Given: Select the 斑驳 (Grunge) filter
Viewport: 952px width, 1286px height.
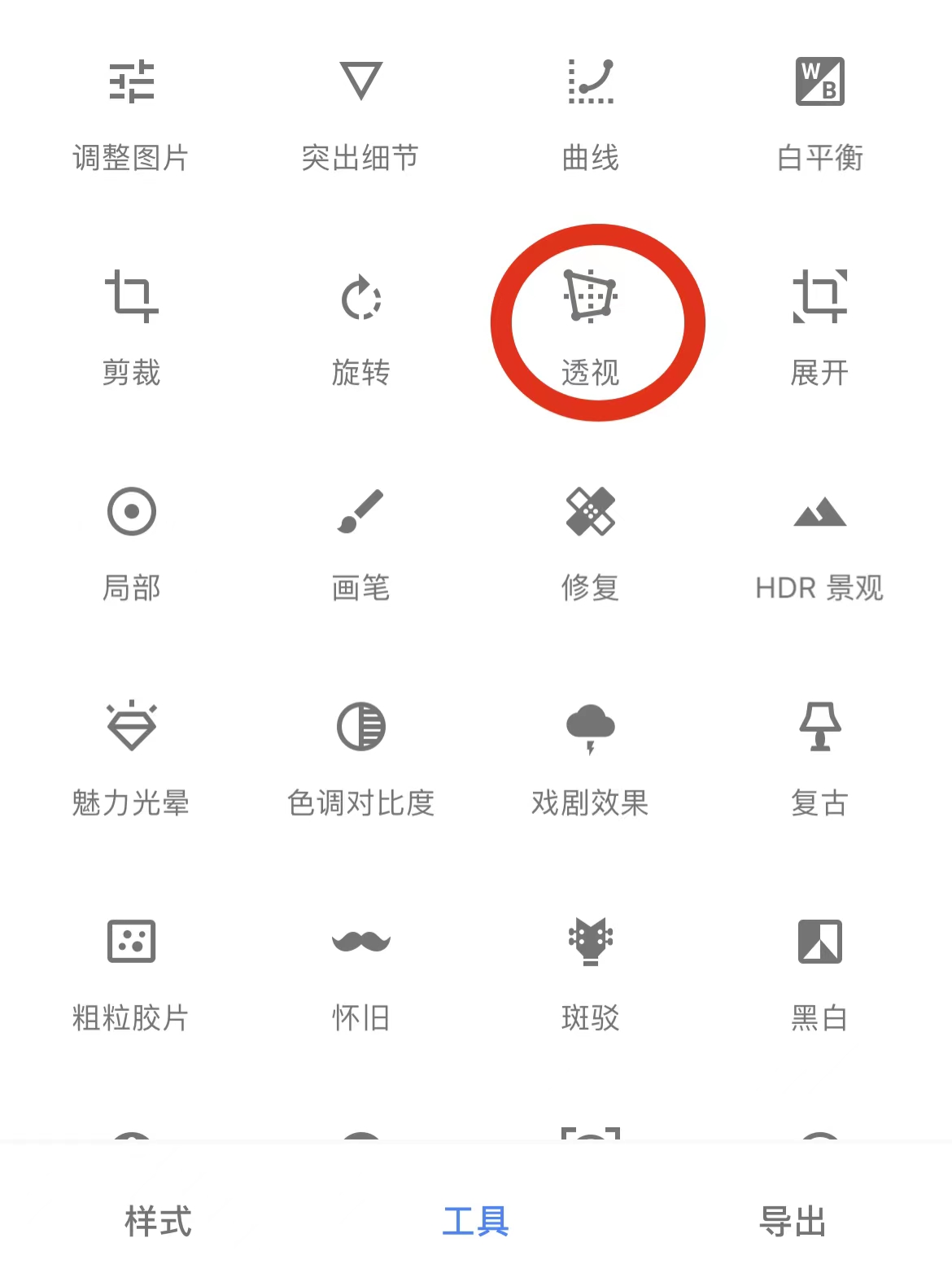Looking at the screenshot, I should [590, 969].
